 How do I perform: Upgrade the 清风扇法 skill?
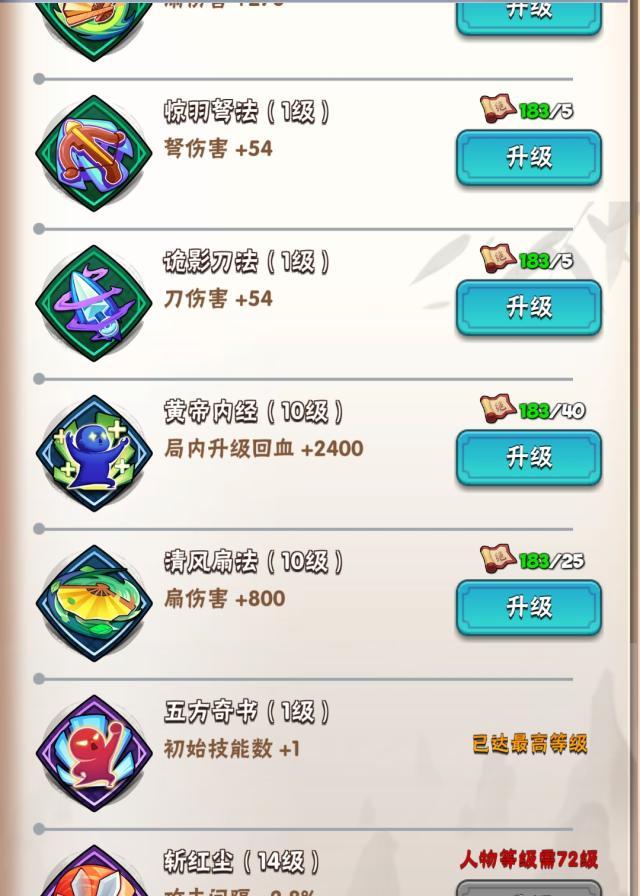click(528, 607)
